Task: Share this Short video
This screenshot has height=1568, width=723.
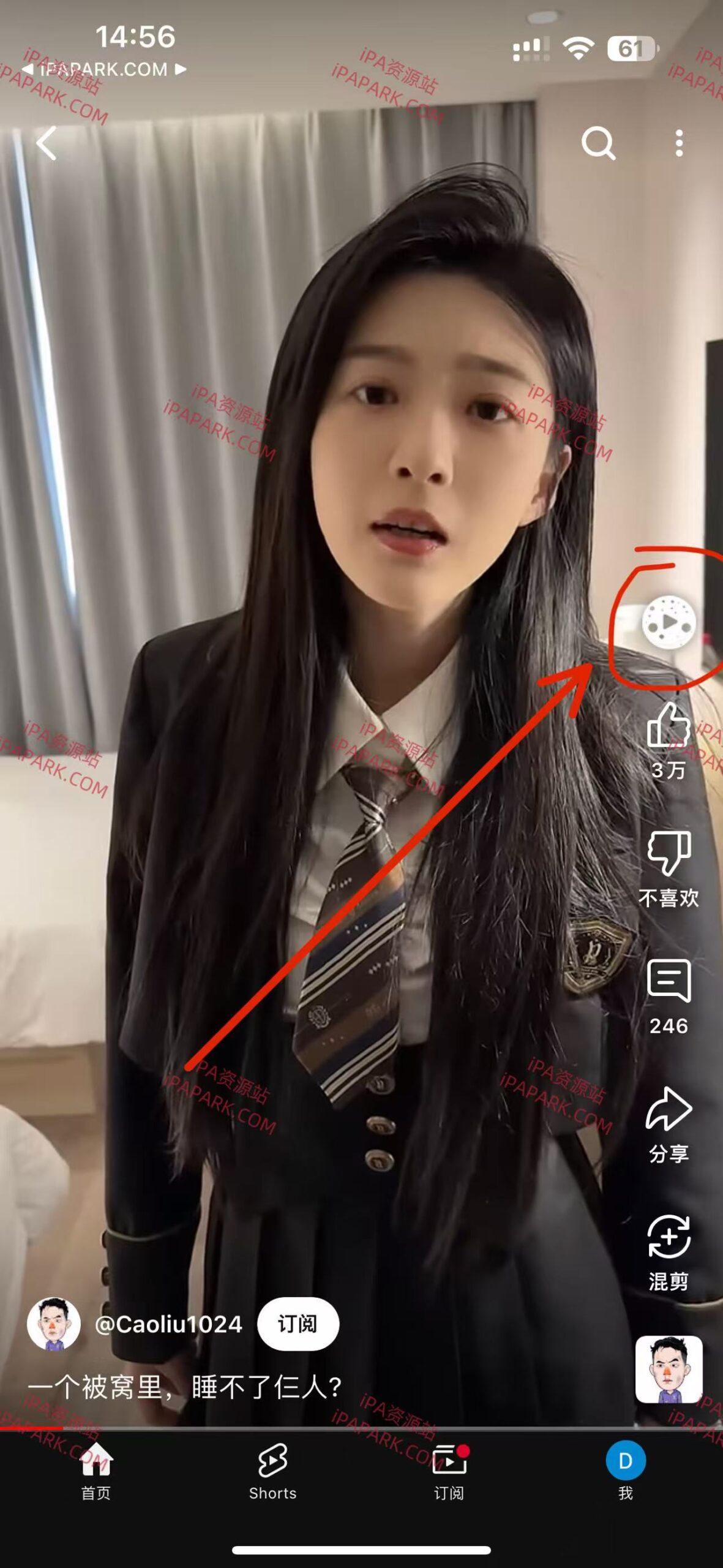Action: point(669,1110)
